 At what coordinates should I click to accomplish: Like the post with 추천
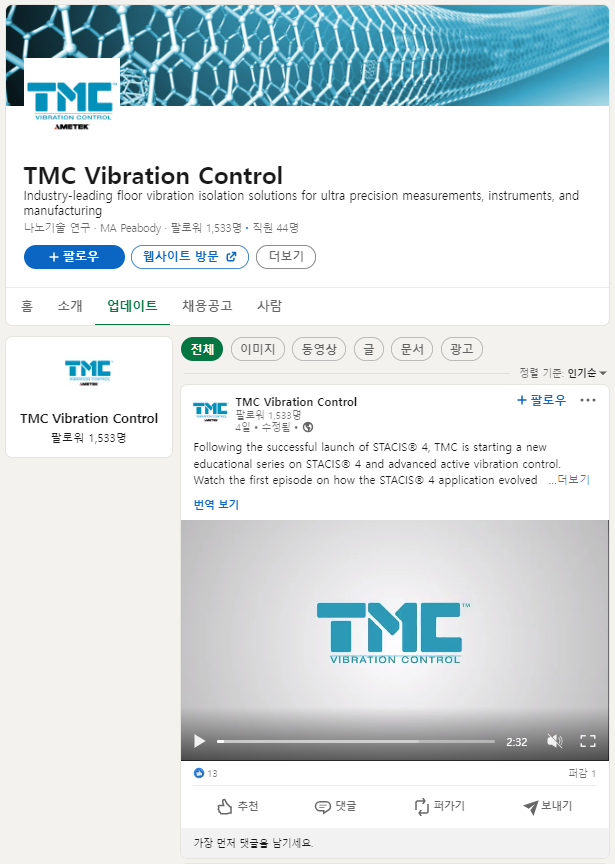pos(238,806)
